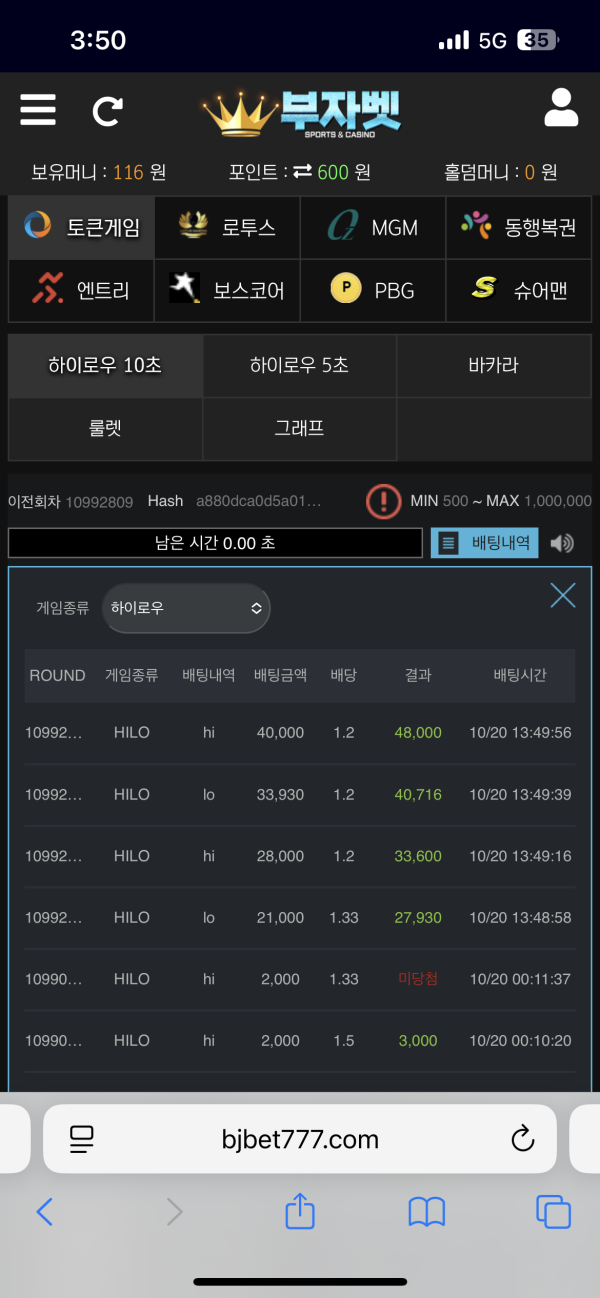Open the 바카라 game tab
This screenshot has width=600, height=1298.
pyautogui.click(x=493, y=365)
